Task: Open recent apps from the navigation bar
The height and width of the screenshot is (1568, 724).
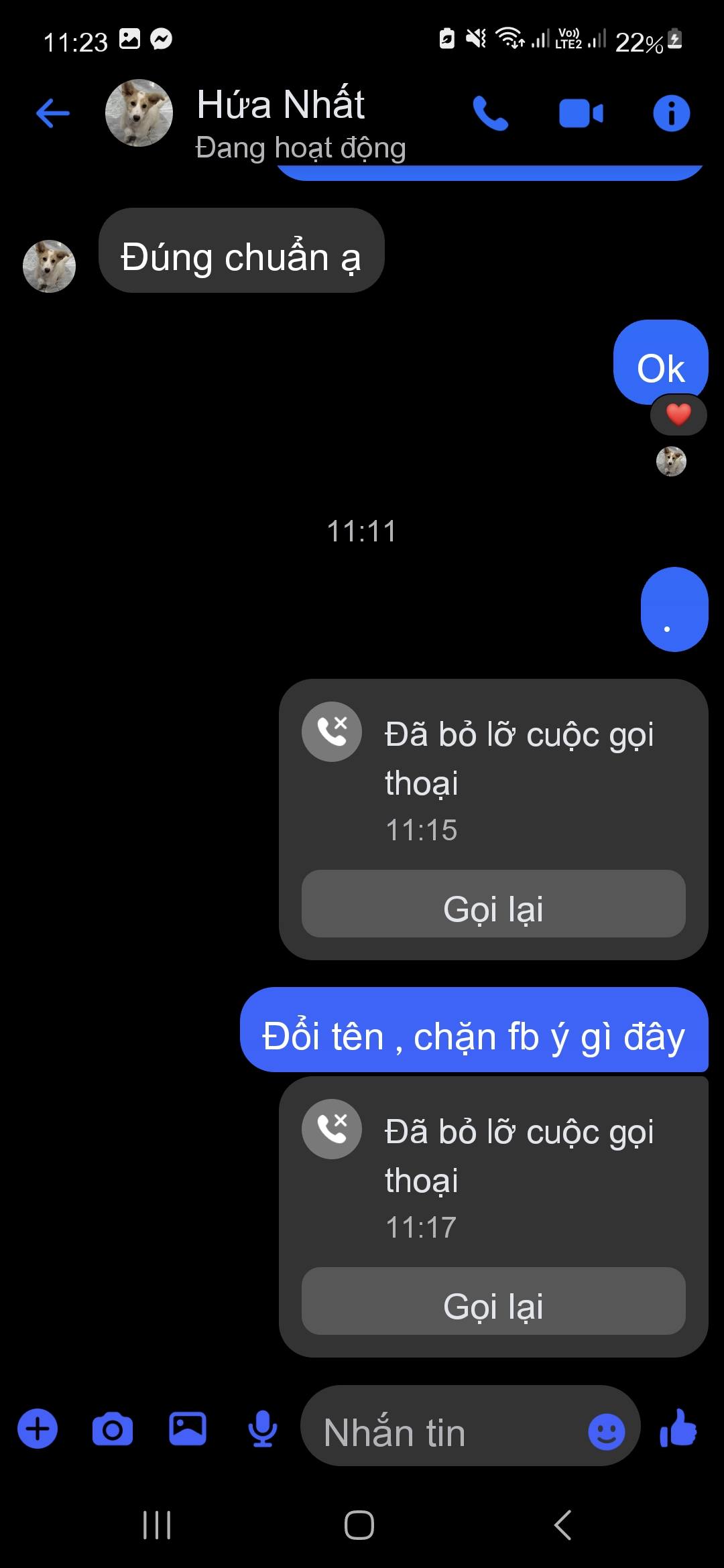Action: point(158,1525)
